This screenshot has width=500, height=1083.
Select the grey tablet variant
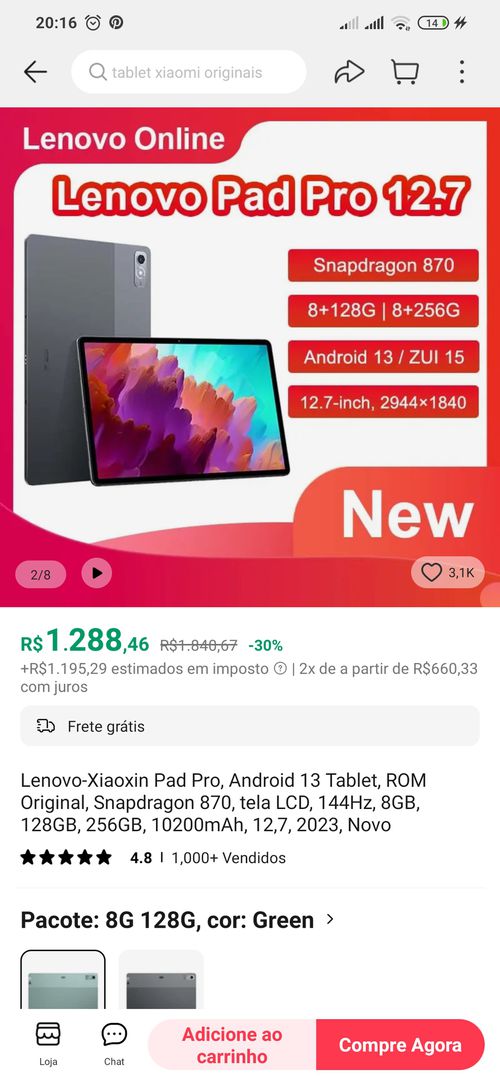pyautogui.click(x=161, y=981)
